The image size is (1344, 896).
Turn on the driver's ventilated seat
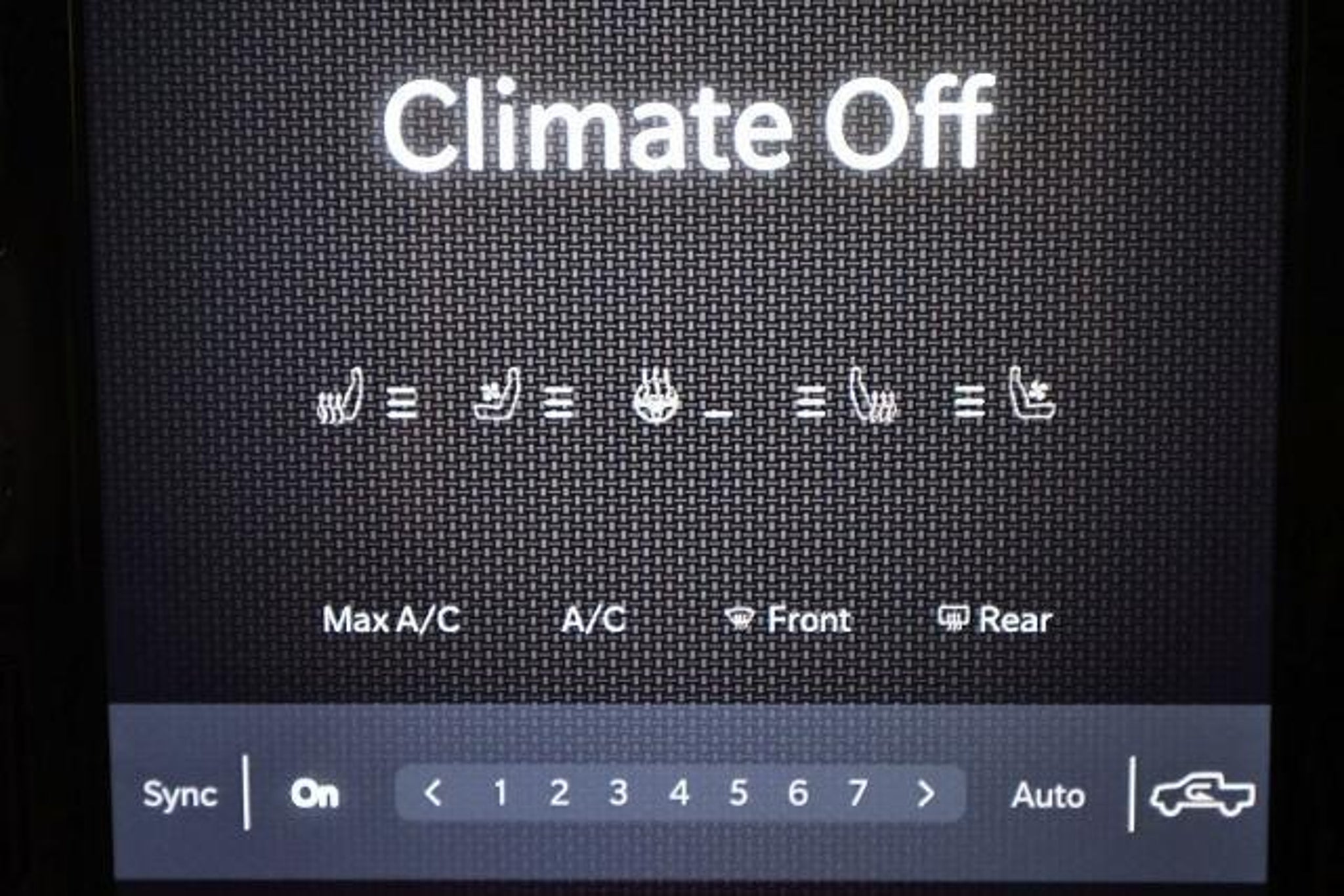(x=497, y=397)
